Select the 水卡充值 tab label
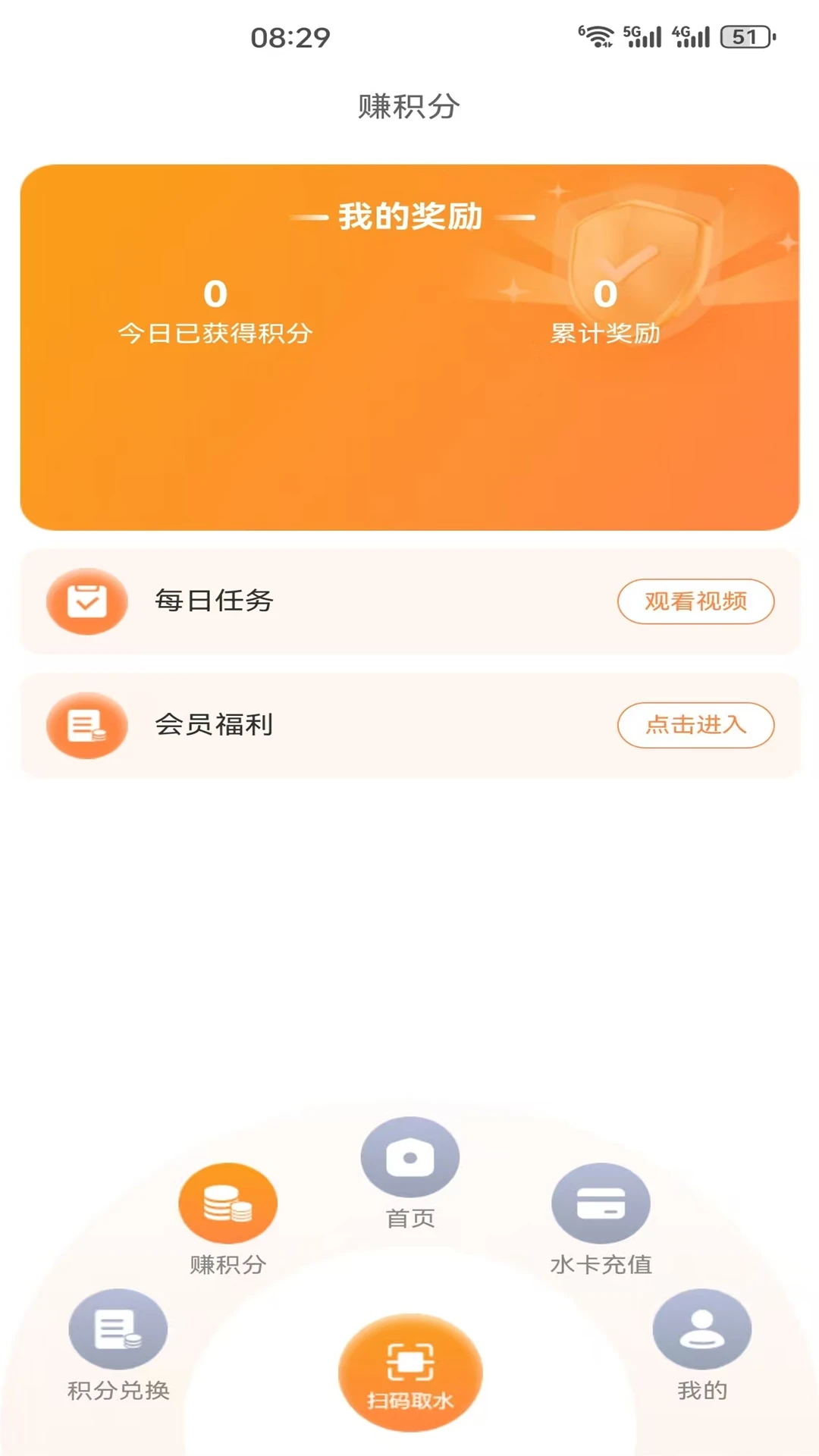Screen dimensions: 819x1456 coord(603,1263)
